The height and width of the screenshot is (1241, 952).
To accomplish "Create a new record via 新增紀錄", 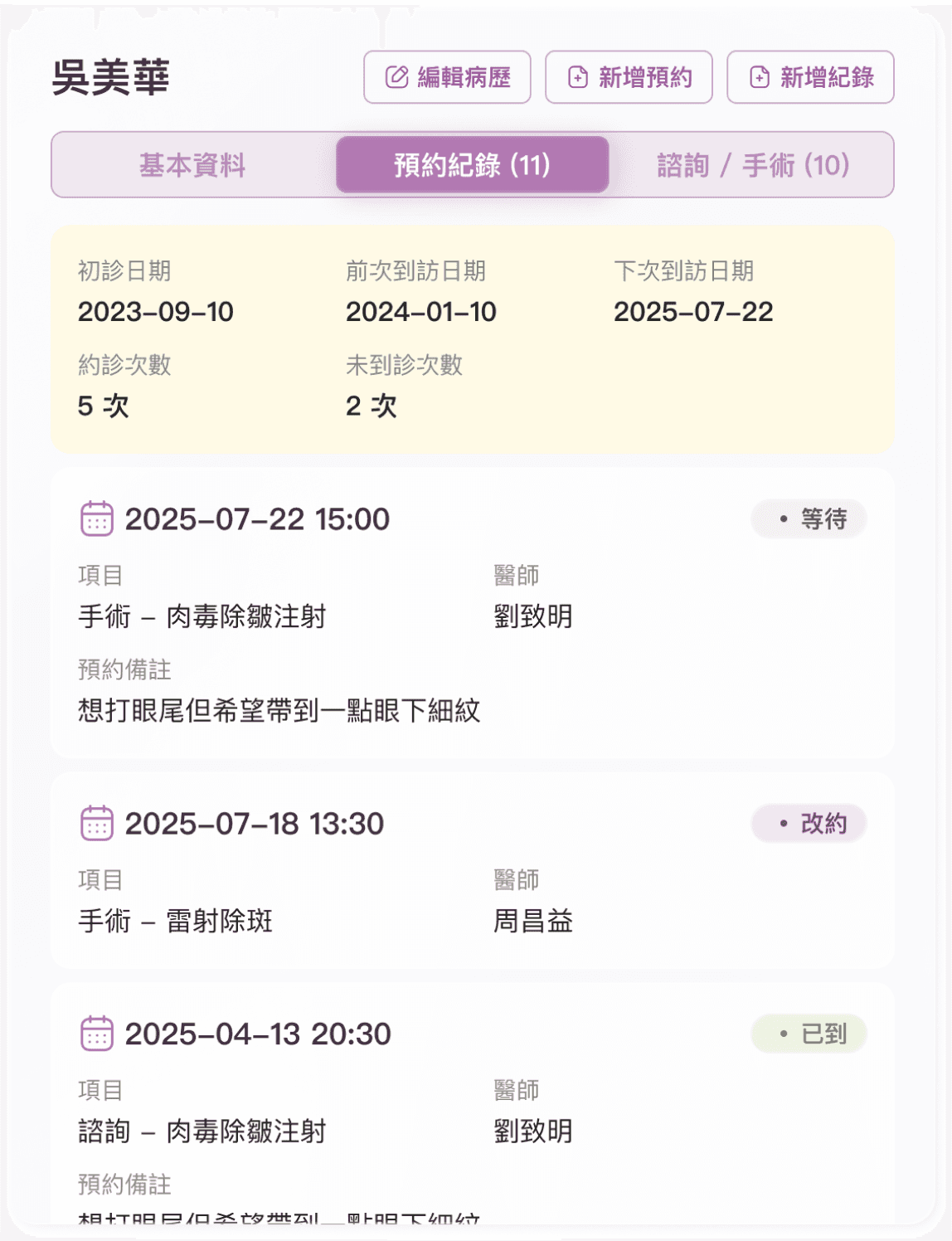I will click(810, 77).
